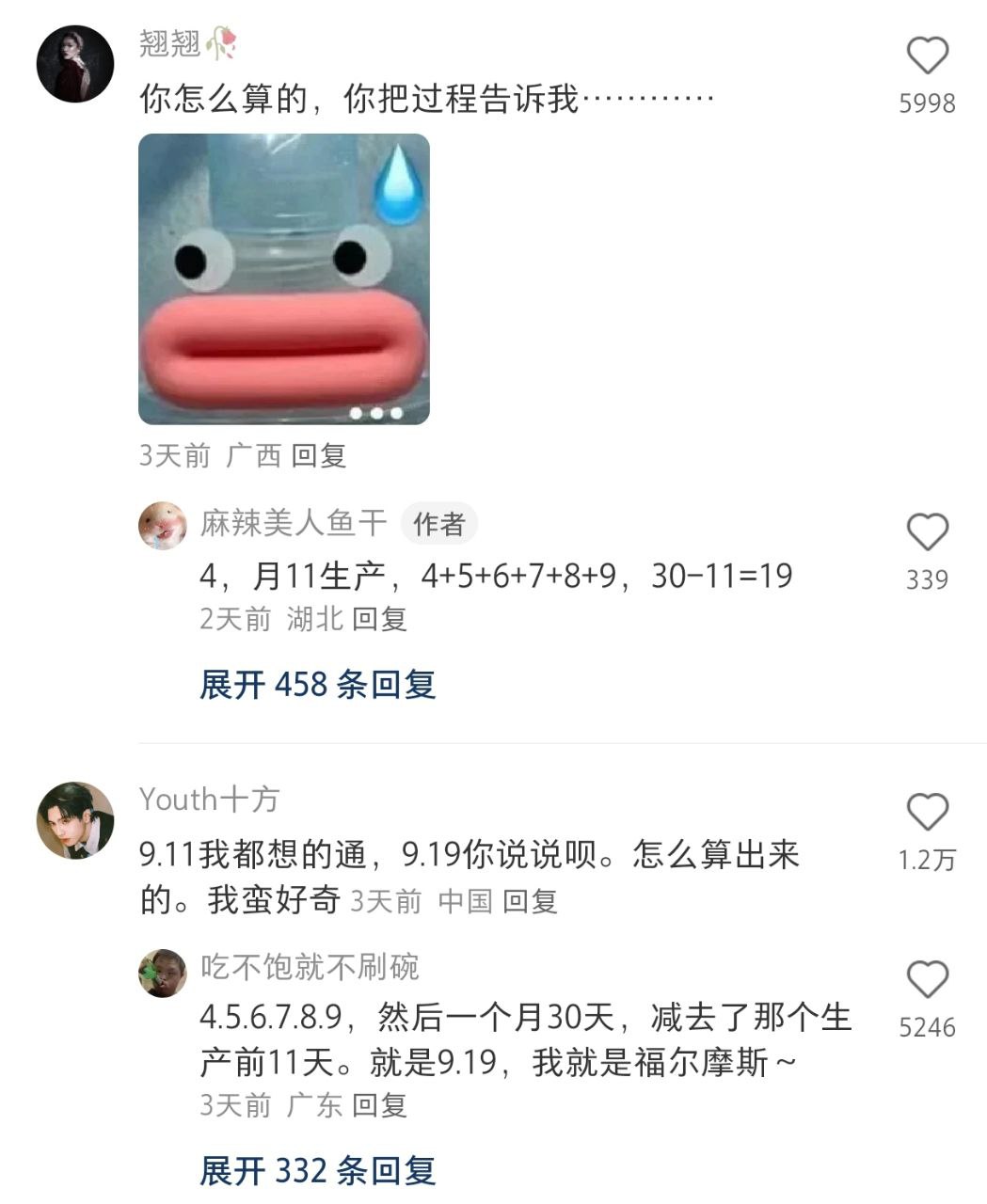Like 吃不饱就不刷碗's reply with 5246 likes

[928, 981]
